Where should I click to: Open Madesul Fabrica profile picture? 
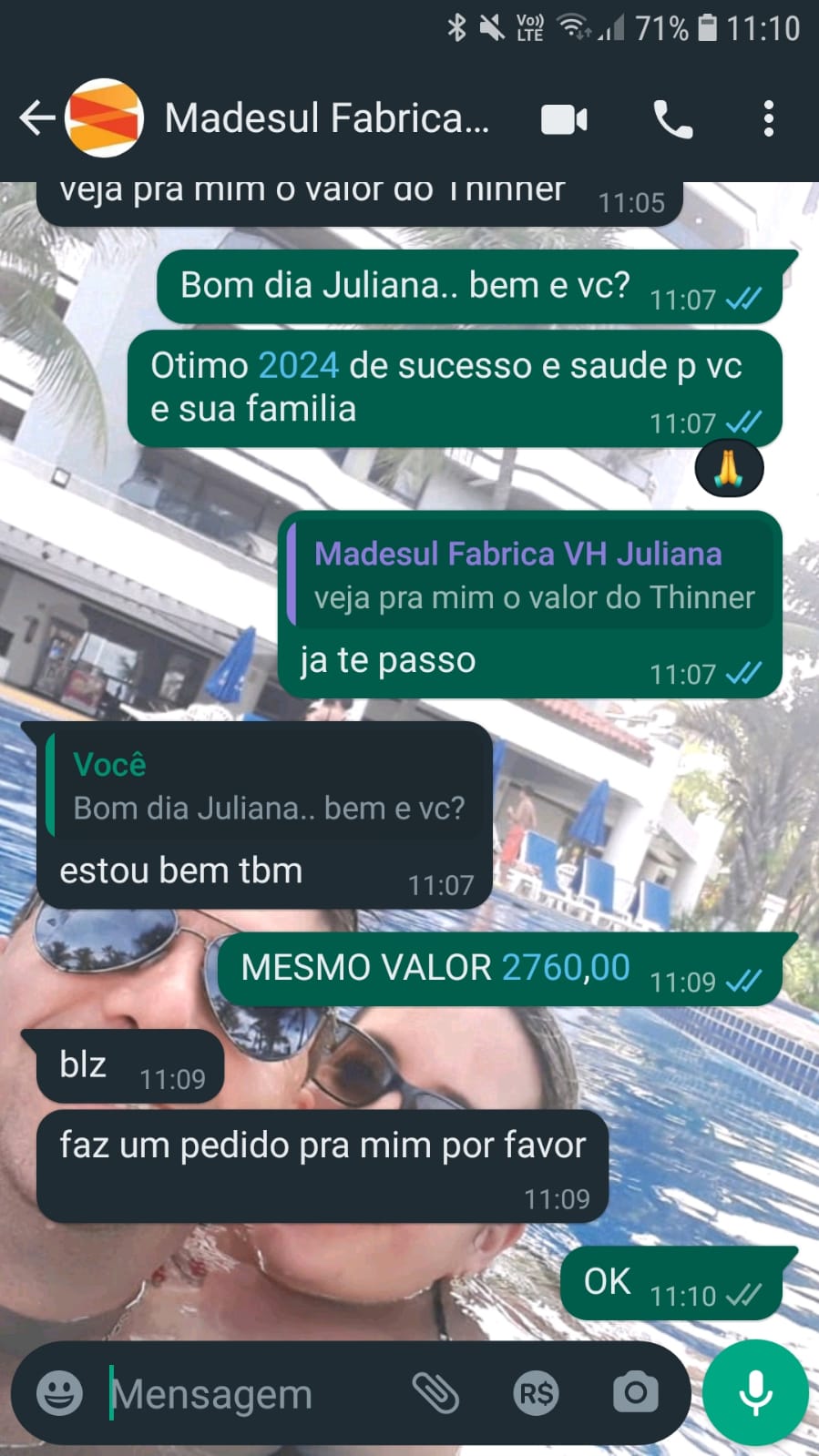point(105,118)
